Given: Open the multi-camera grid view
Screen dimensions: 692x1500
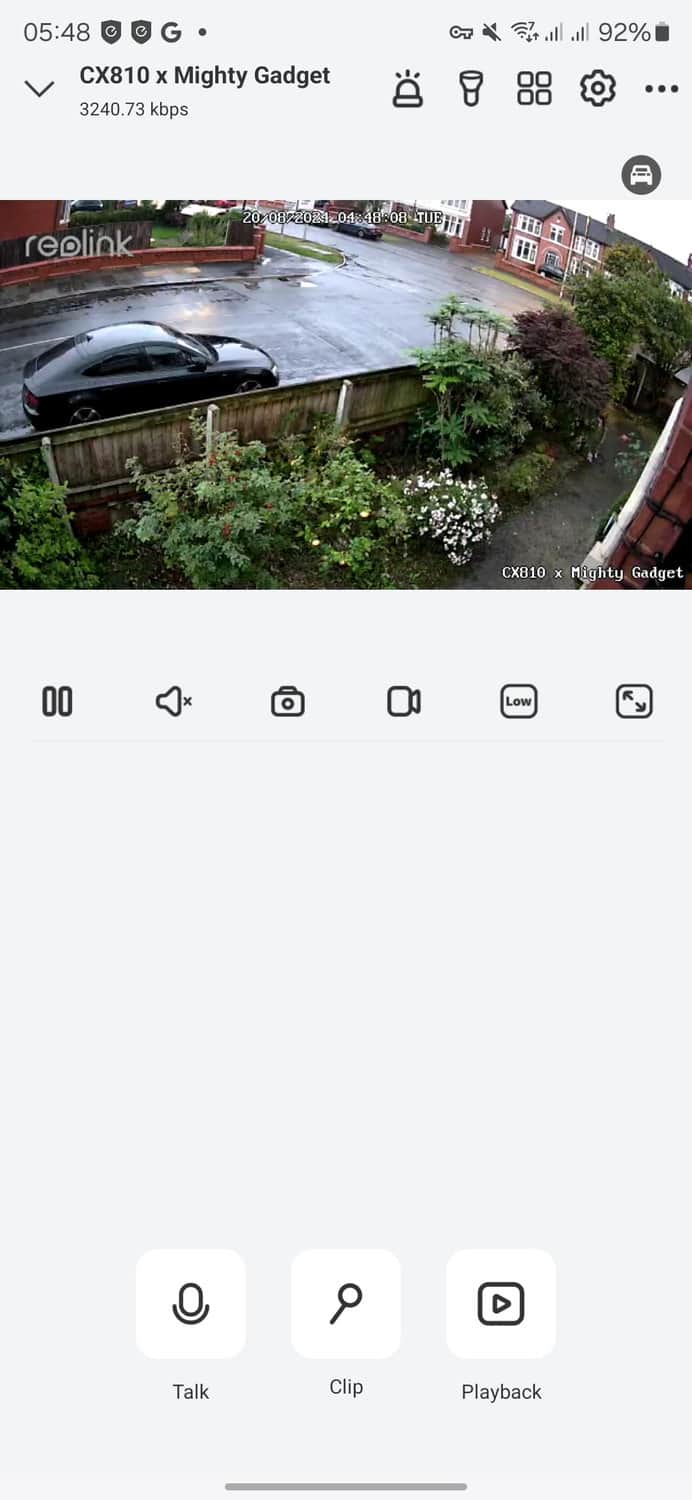Looking at the screenshot, I should [534, 89].
